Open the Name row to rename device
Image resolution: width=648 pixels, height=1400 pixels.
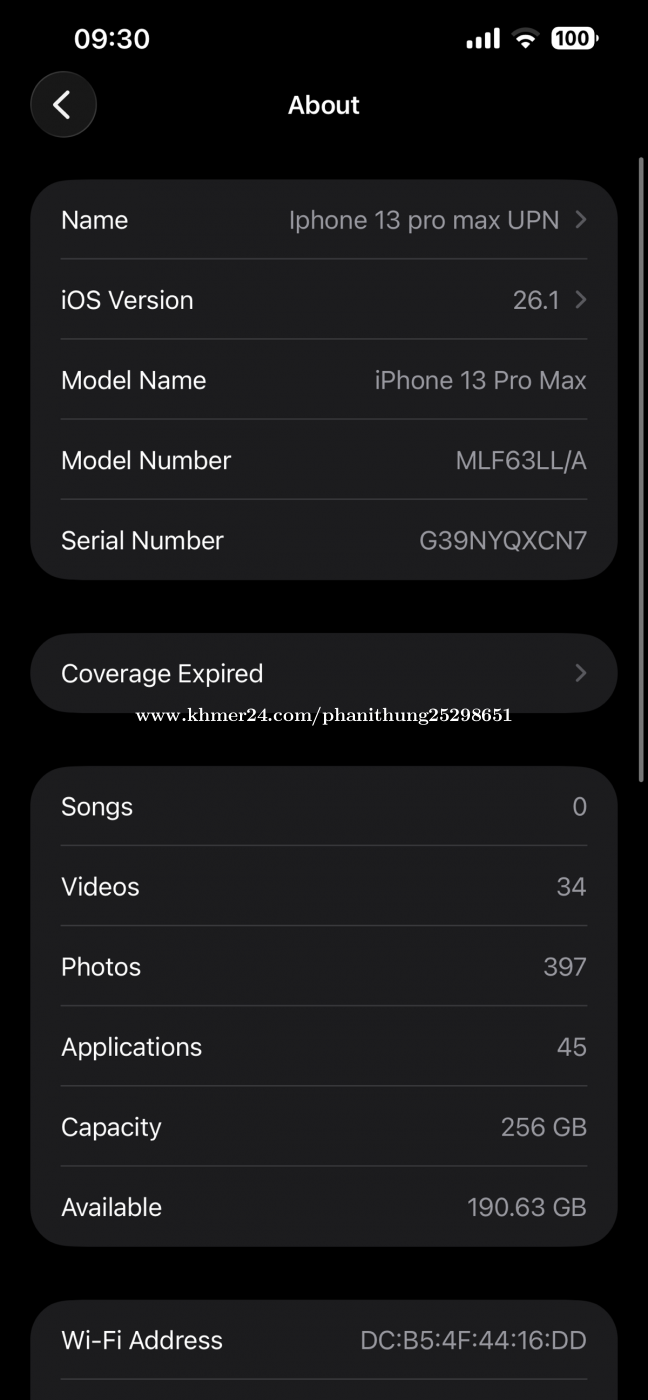tap(323, 220)
